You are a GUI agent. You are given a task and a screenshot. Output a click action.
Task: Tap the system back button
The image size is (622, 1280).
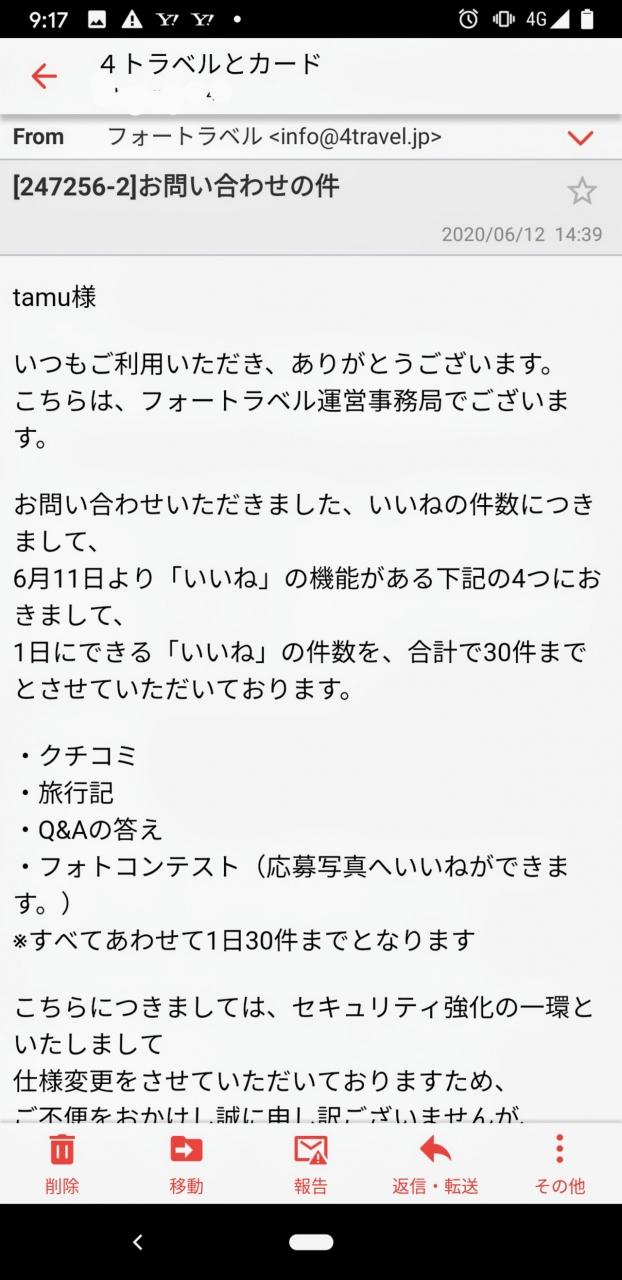(138, 1242)
